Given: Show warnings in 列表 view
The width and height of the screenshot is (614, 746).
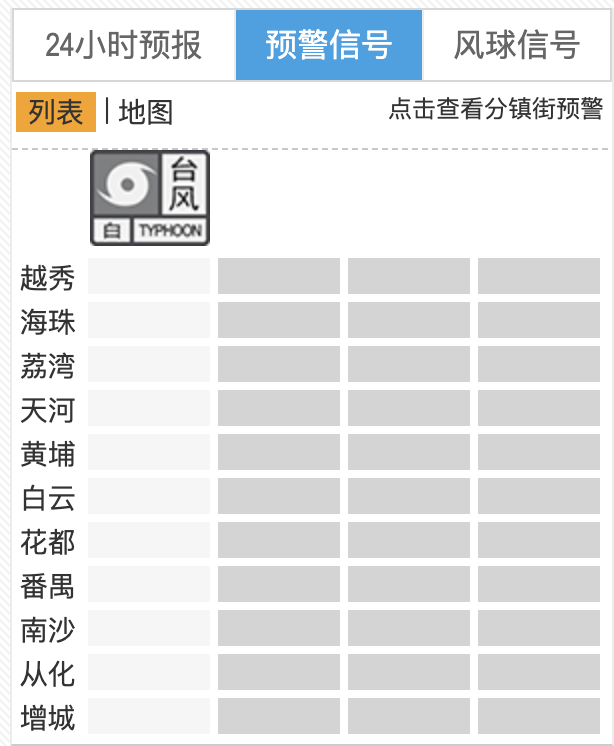Looking at the screenshot, I should (56, 112).
